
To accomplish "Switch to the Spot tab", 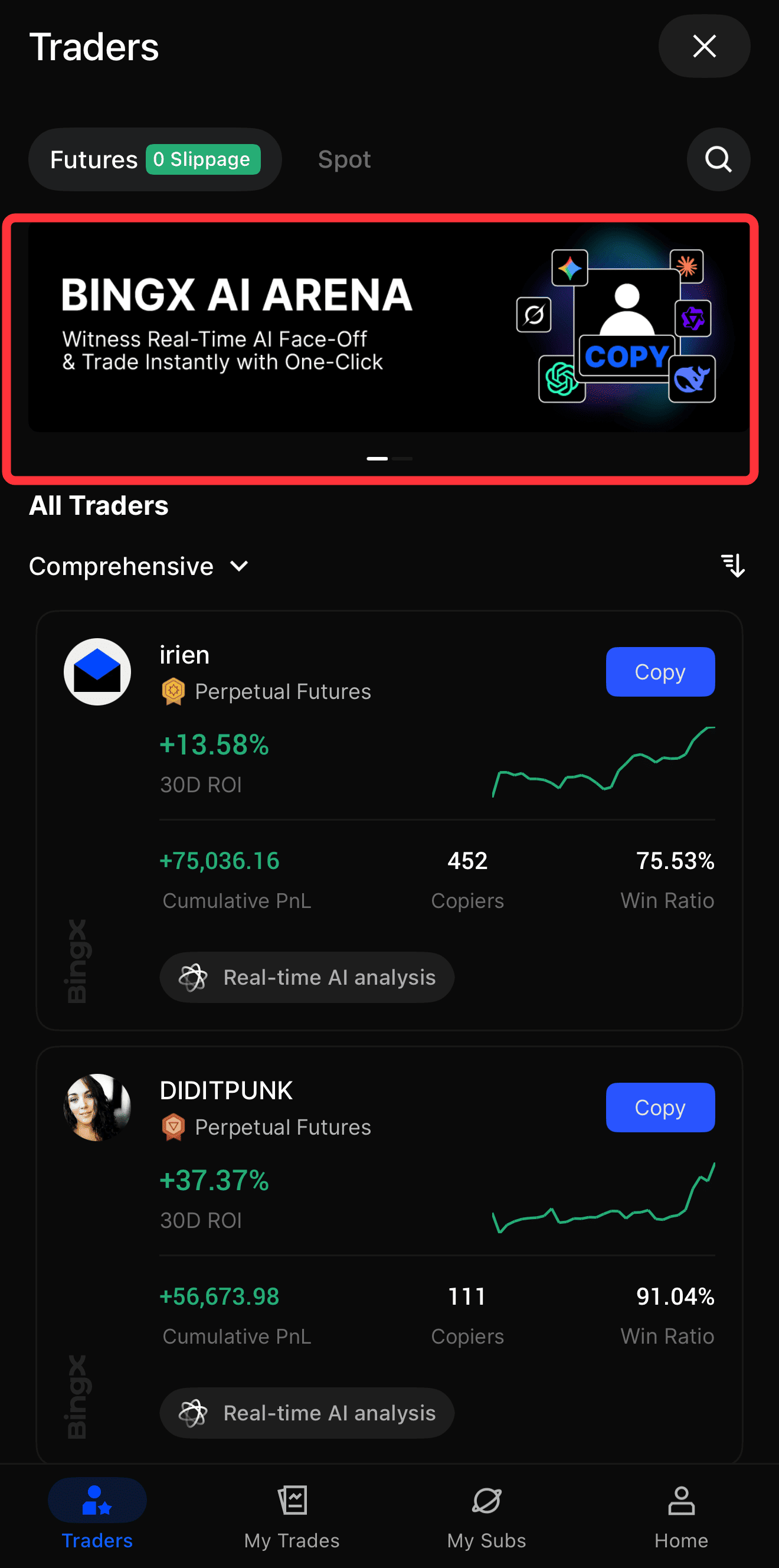I will click(344, 159).
